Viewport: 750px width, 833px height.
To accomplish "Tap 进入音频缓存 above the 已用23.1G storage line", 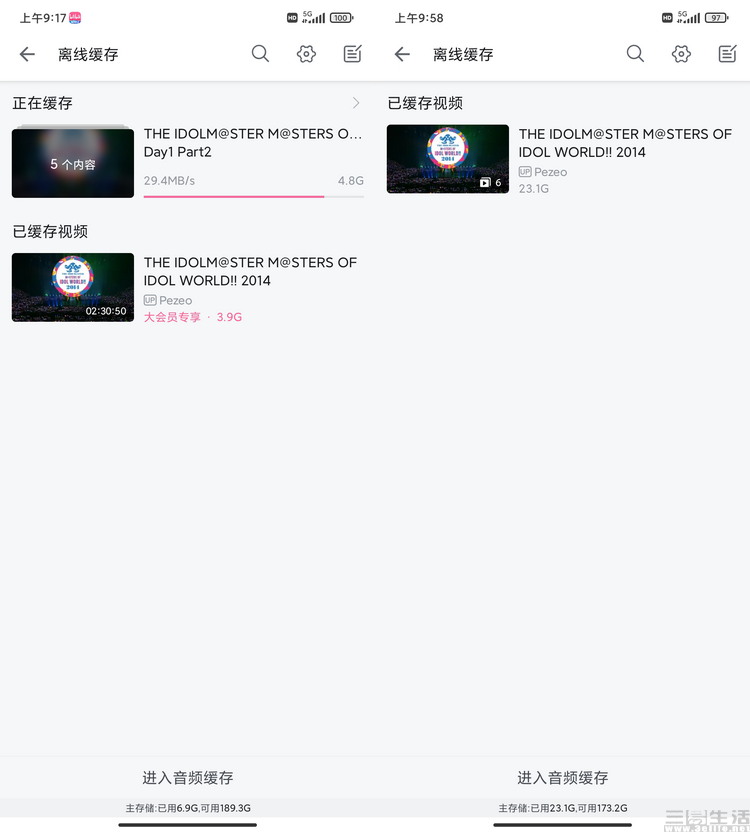I will coord(562,777).
